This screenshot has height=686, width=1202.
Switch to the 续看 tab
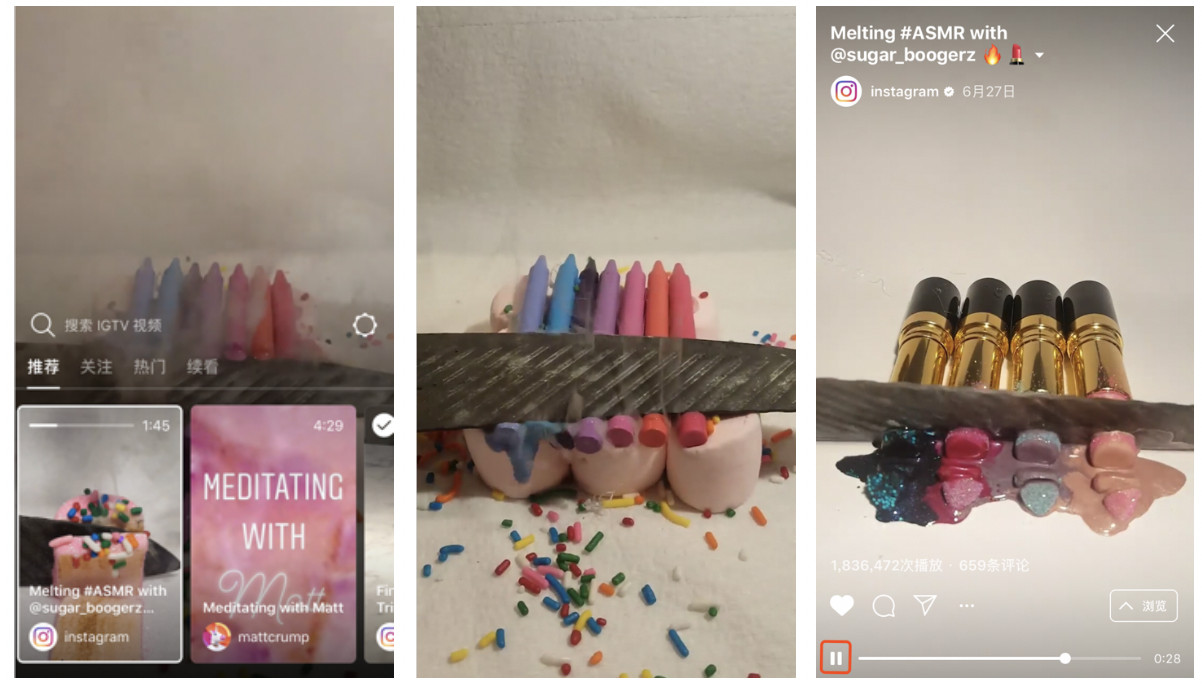pos(203,367)
